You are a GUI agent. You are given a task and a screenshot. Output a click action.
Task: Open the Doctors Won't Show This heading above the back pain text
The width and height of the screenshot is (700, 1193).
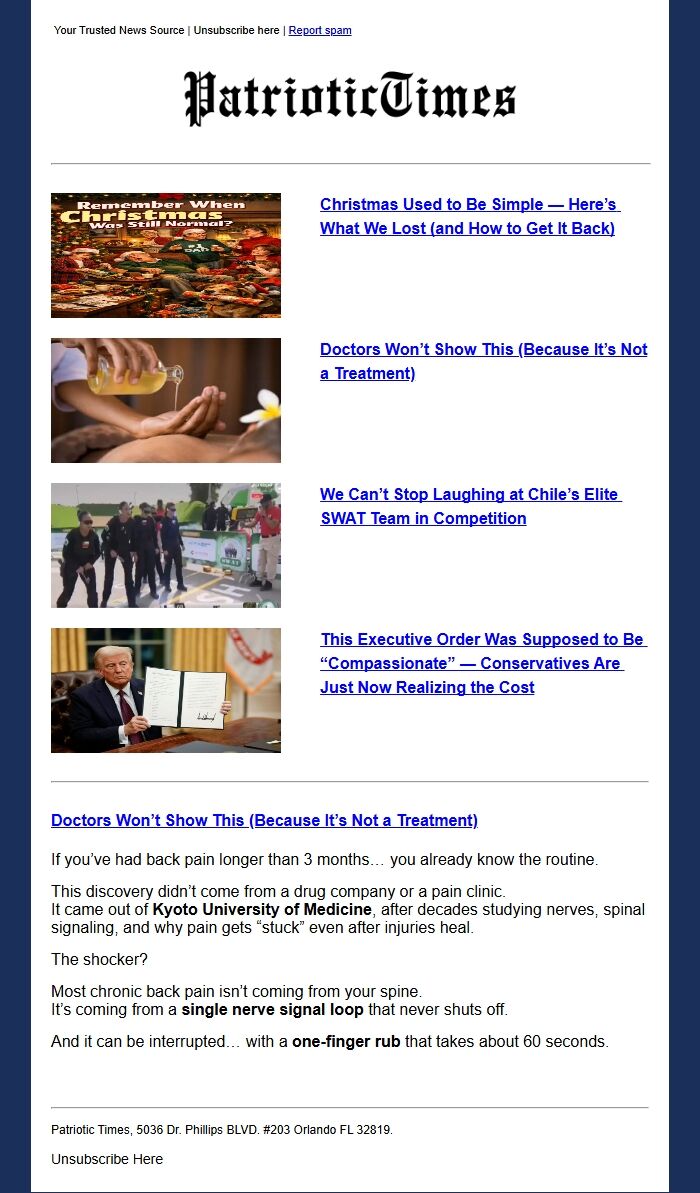tap(264, 820)
